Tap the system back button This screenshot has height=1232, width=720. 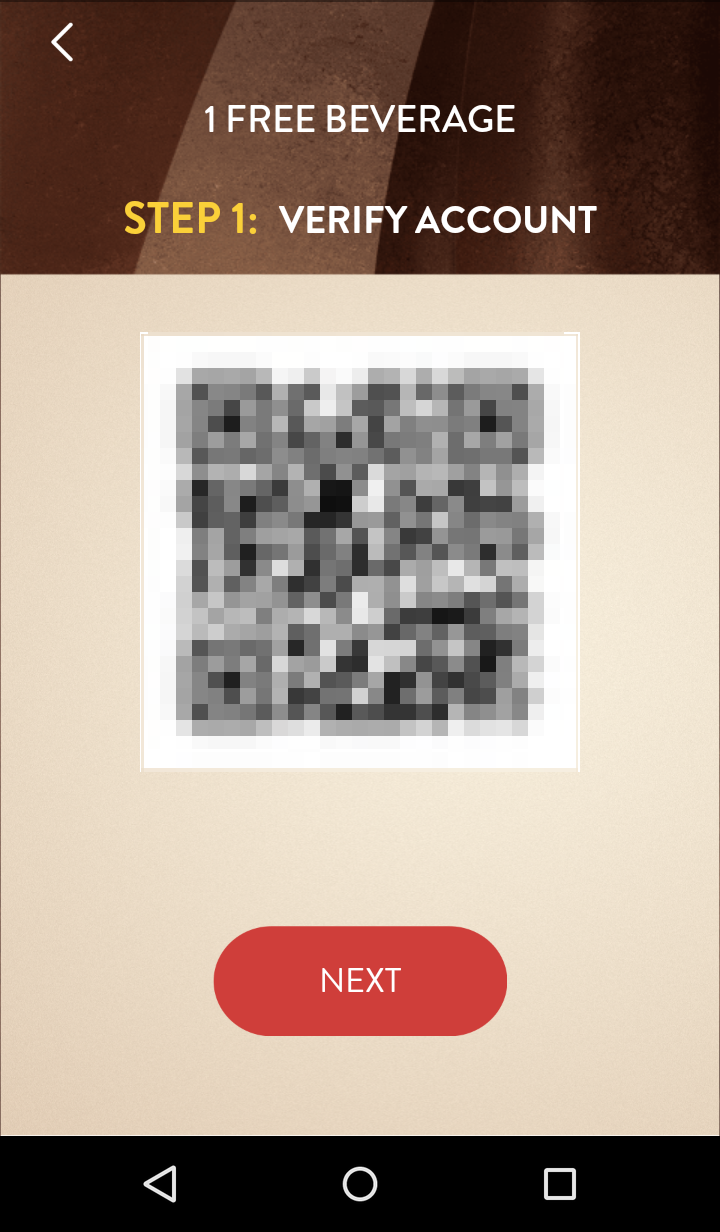click(160, 1184)
